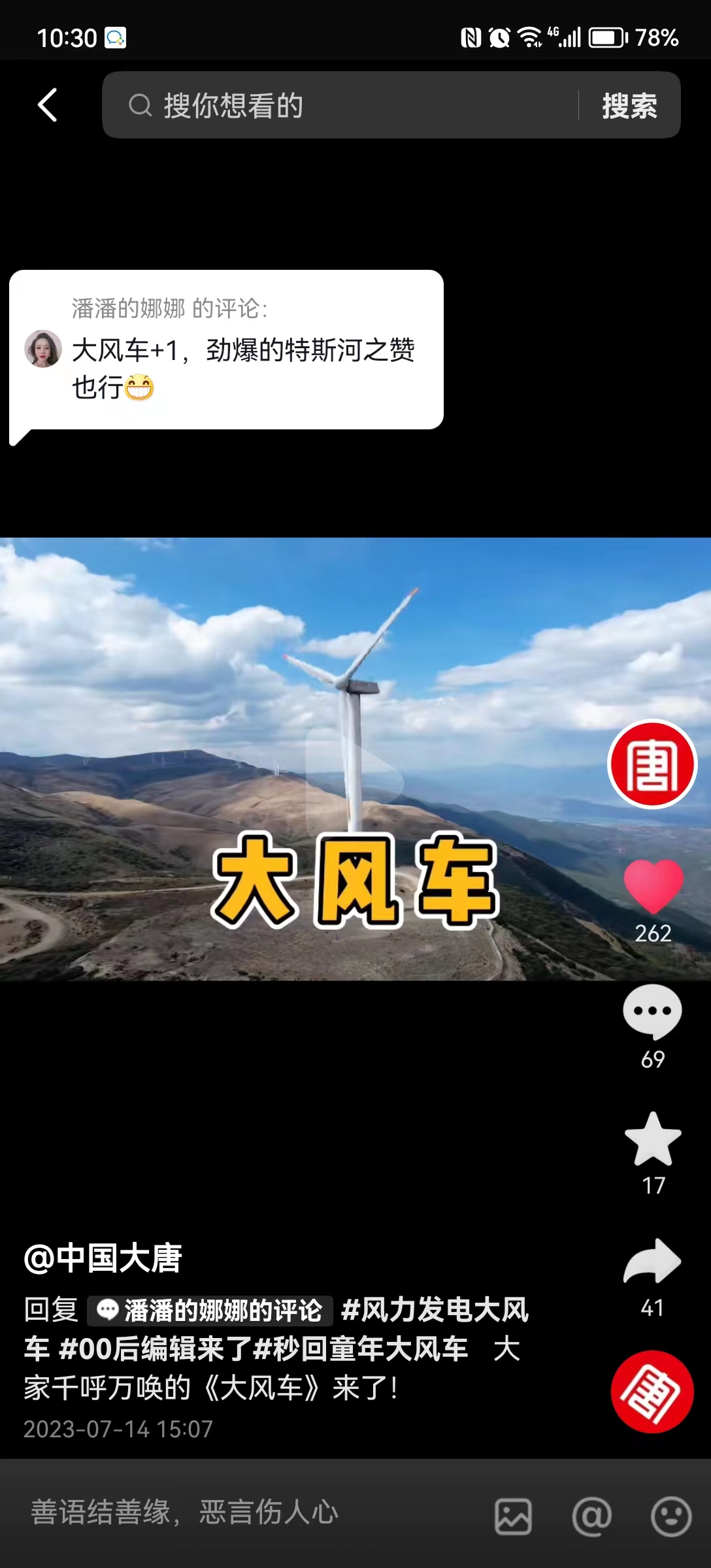Add the video to favorites with the star
Screen dimensions: 711x1568
tap(652, 1139)
